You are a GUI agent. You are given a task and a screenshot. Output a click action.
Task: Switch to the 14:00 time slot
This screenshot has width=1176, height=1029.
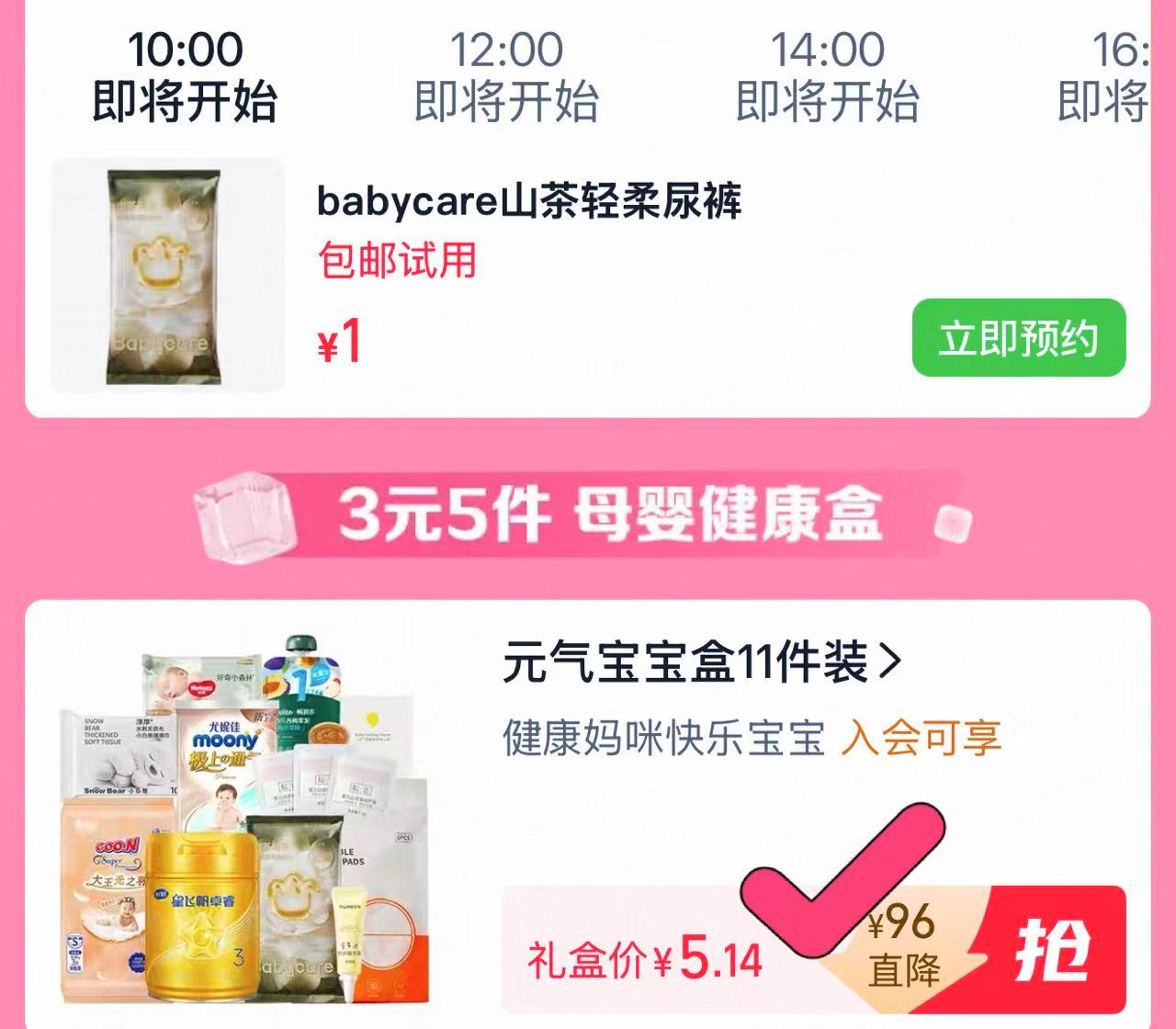tap(827, 75)
